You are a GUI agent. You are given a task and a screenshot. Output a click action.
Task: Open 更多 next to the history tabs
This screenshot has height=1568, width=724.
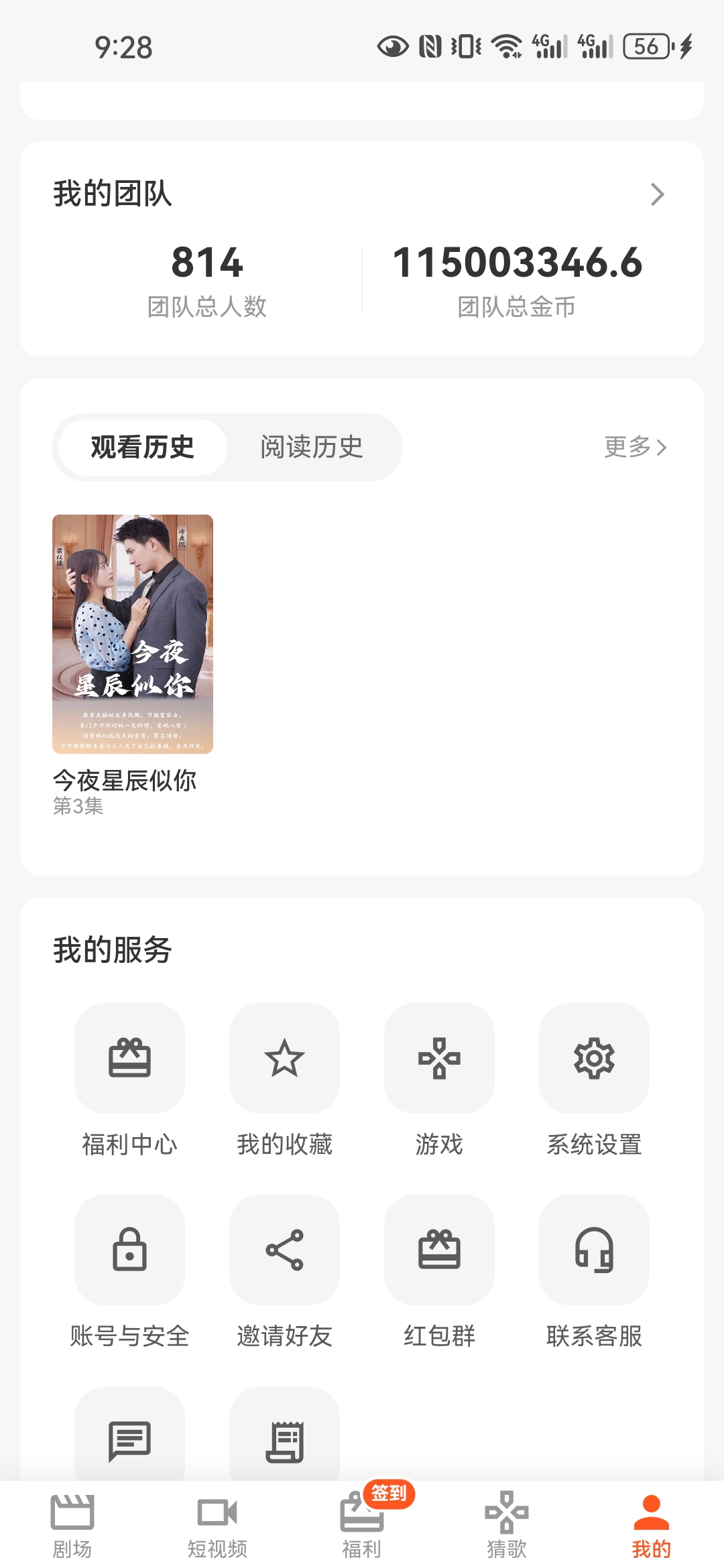[x=632, y=449]
